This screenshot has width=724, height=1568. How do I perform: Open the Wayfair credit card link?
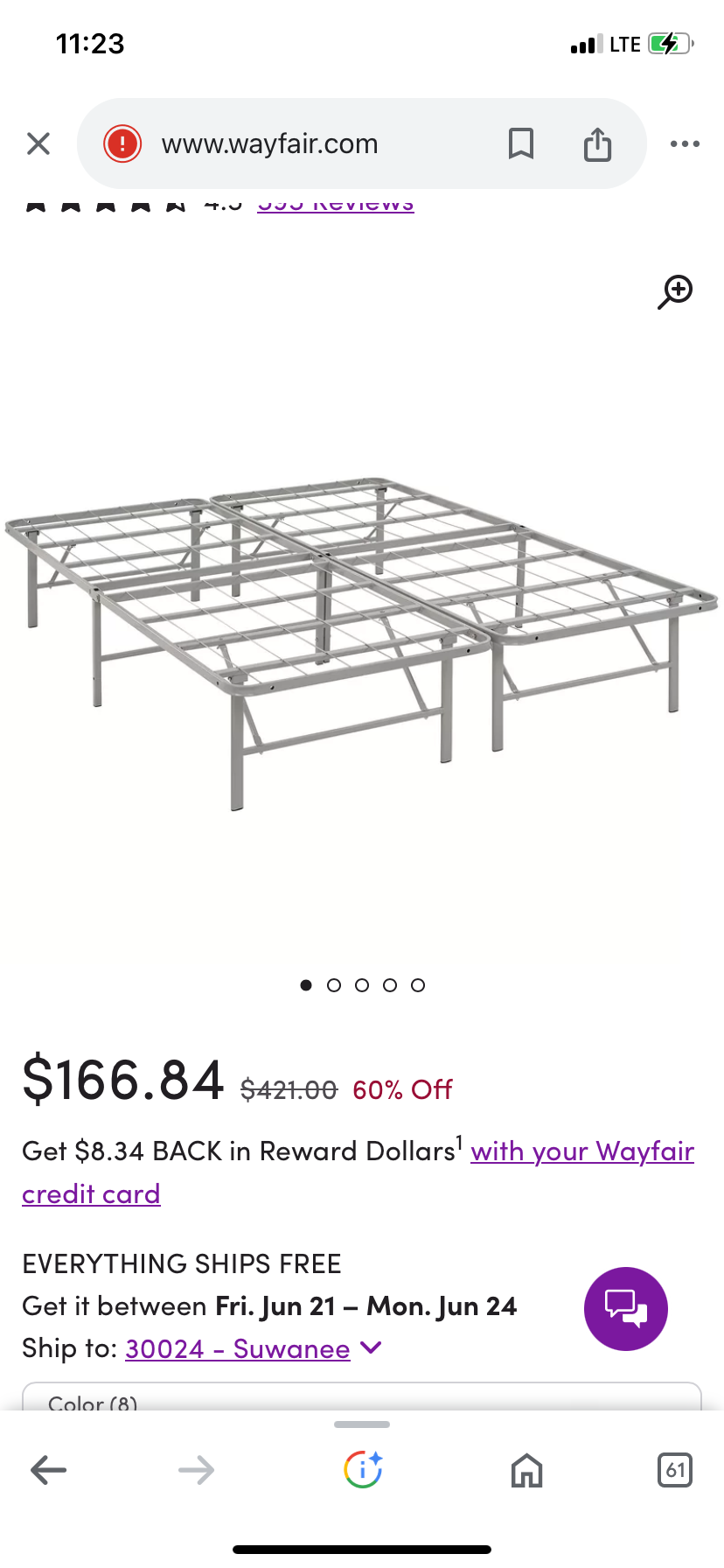point(91,1194)
